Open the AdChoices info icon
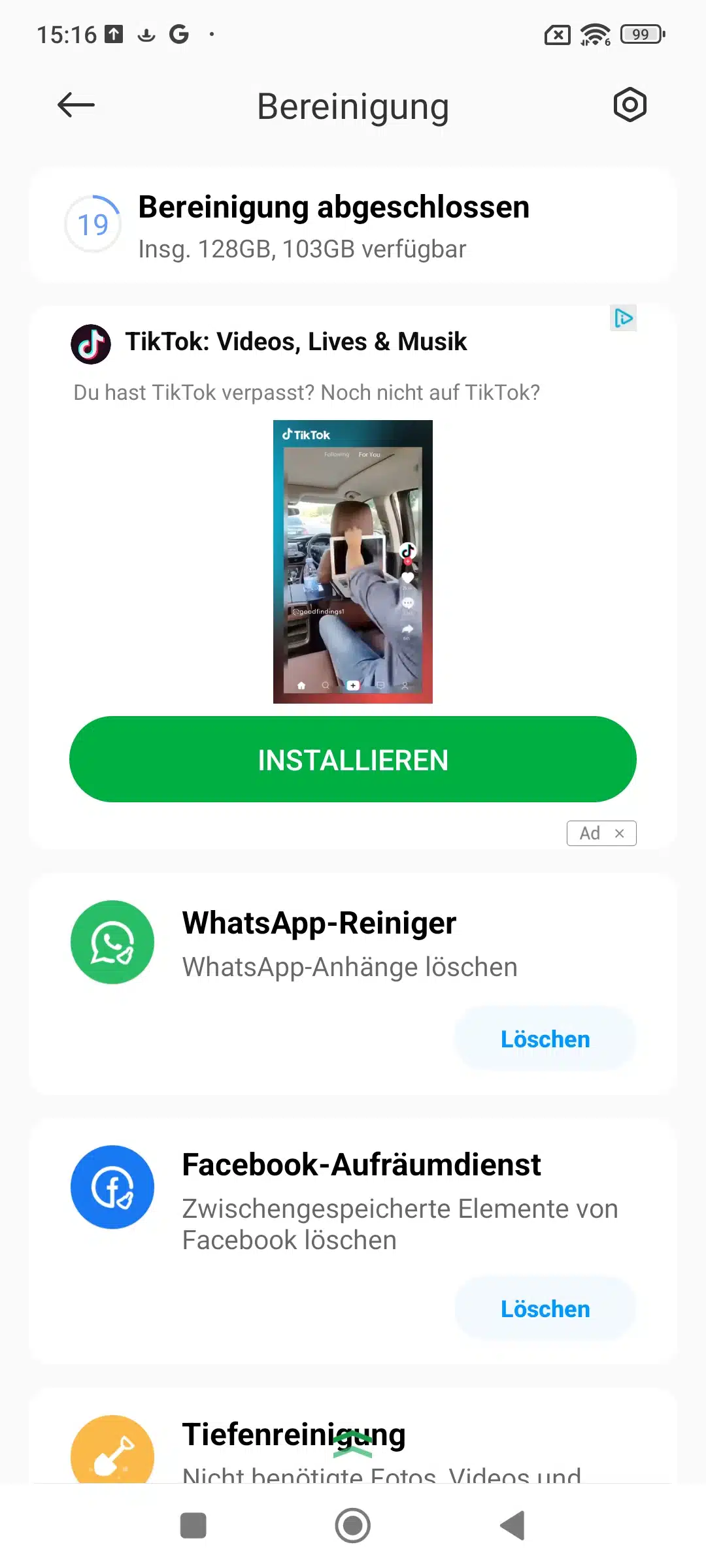This screenshot has height=1568, width=706. tap(624, 318)
